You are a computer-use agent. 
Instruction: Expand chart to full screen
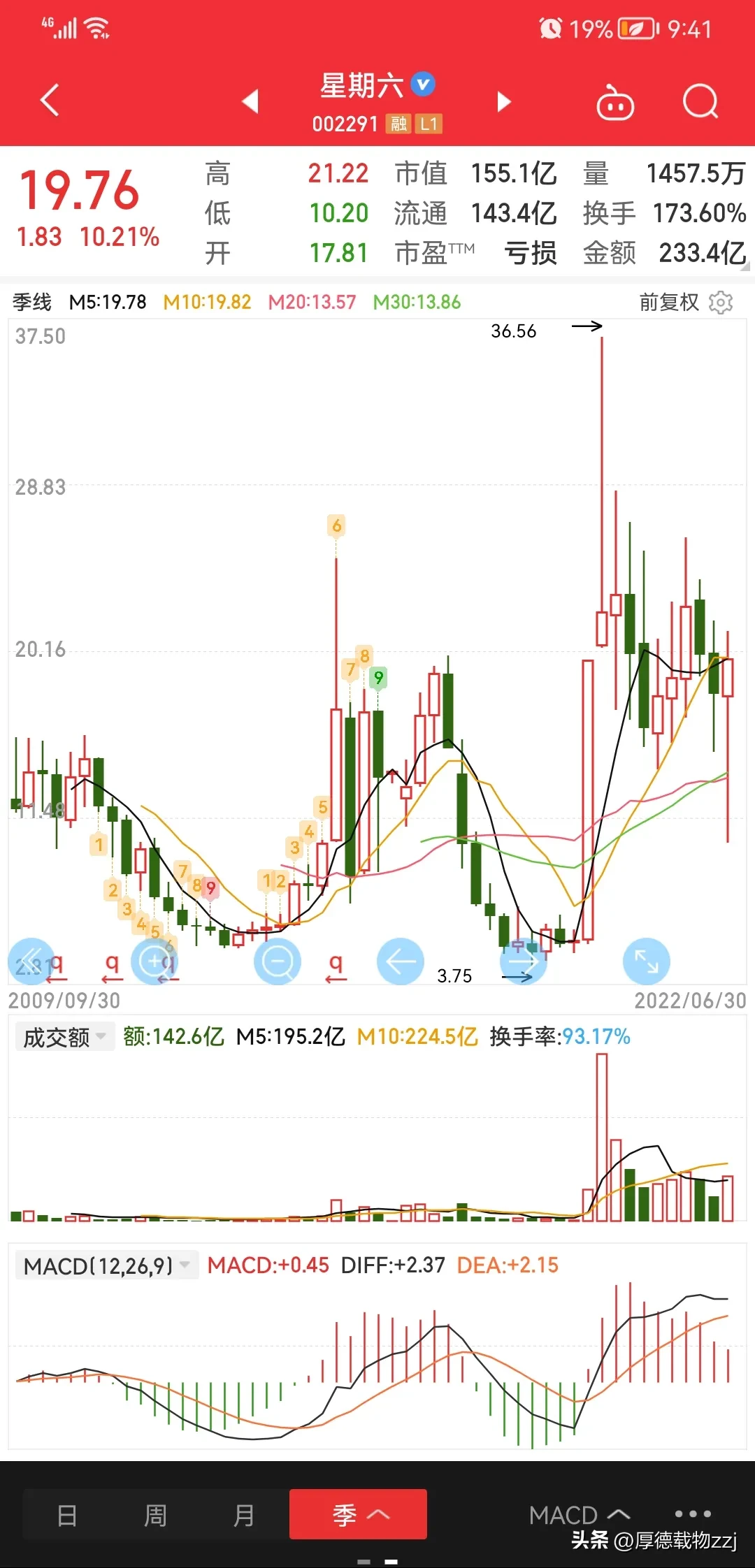pos(646,961)
